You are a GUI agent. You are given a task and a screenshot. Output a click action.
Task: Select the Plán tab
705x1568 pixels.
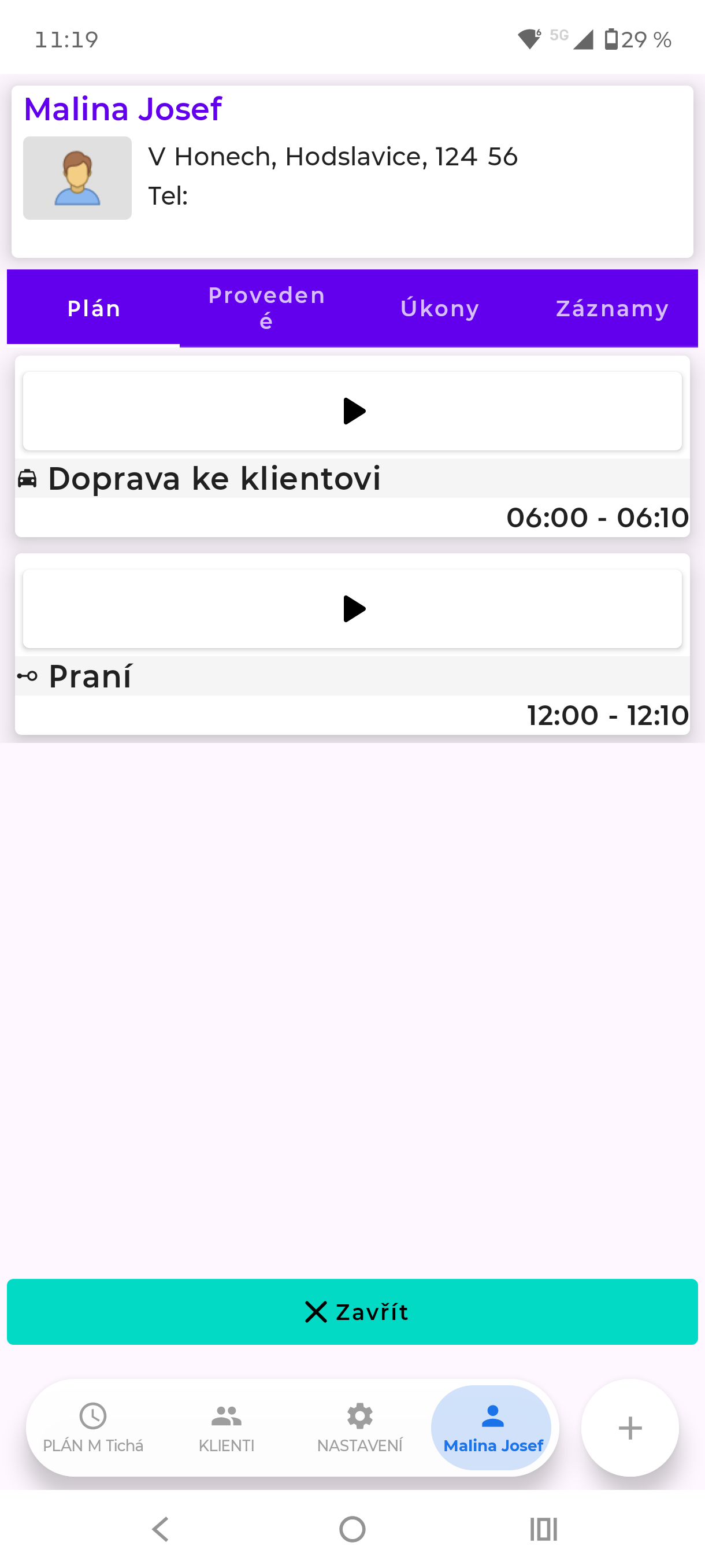click(x=94, y=308)
